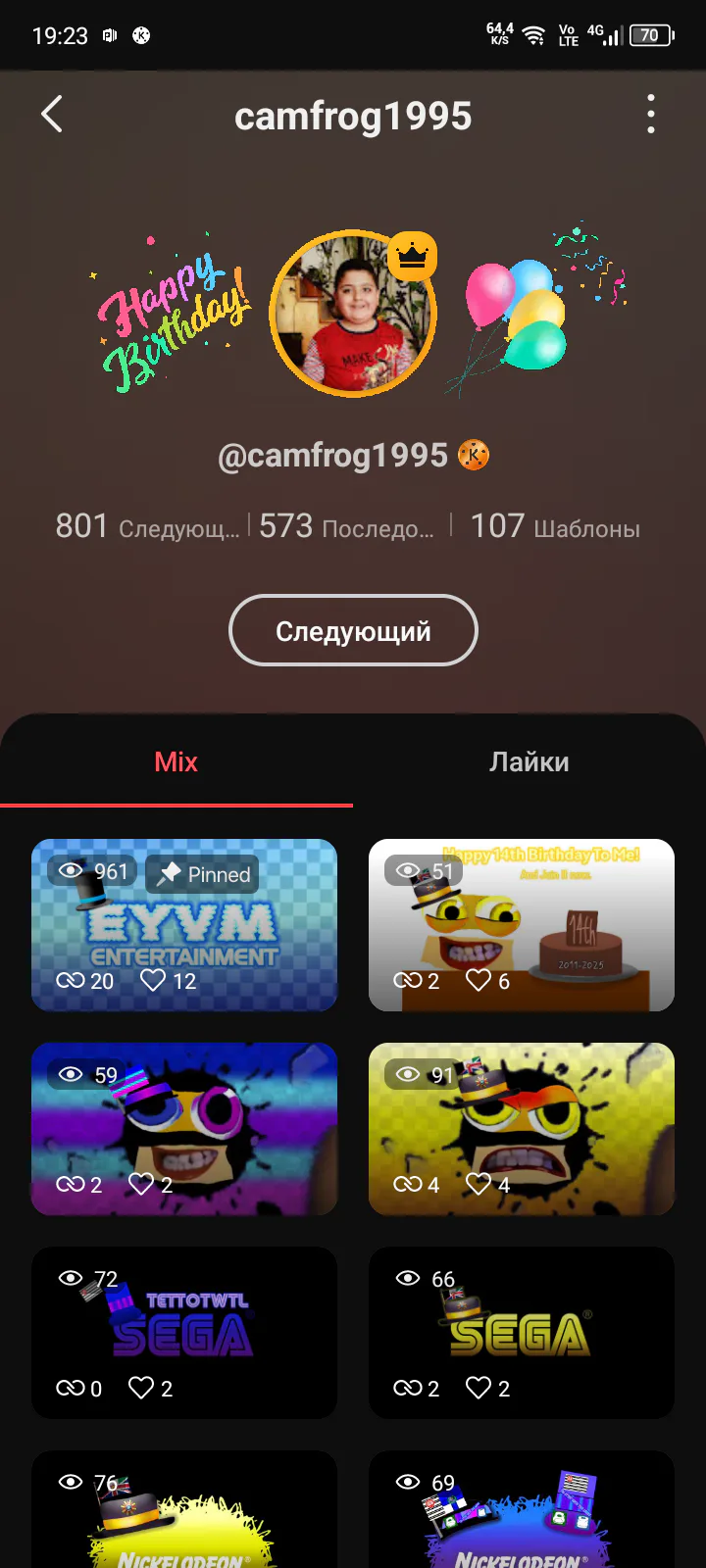
Task: Open the yellow SEGA template with 66 views
Action: (x=522, y=1333)
